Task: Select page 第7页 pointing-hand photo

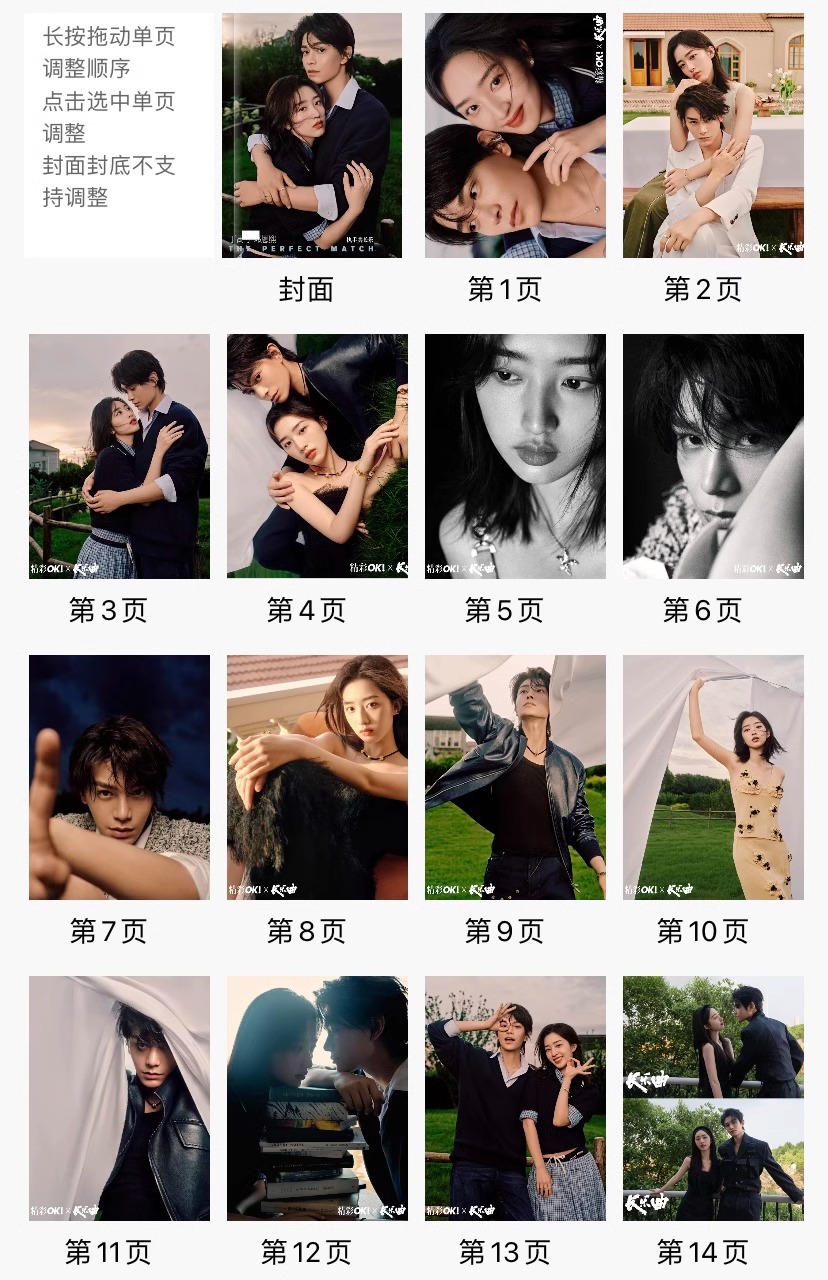Action: 117,778
